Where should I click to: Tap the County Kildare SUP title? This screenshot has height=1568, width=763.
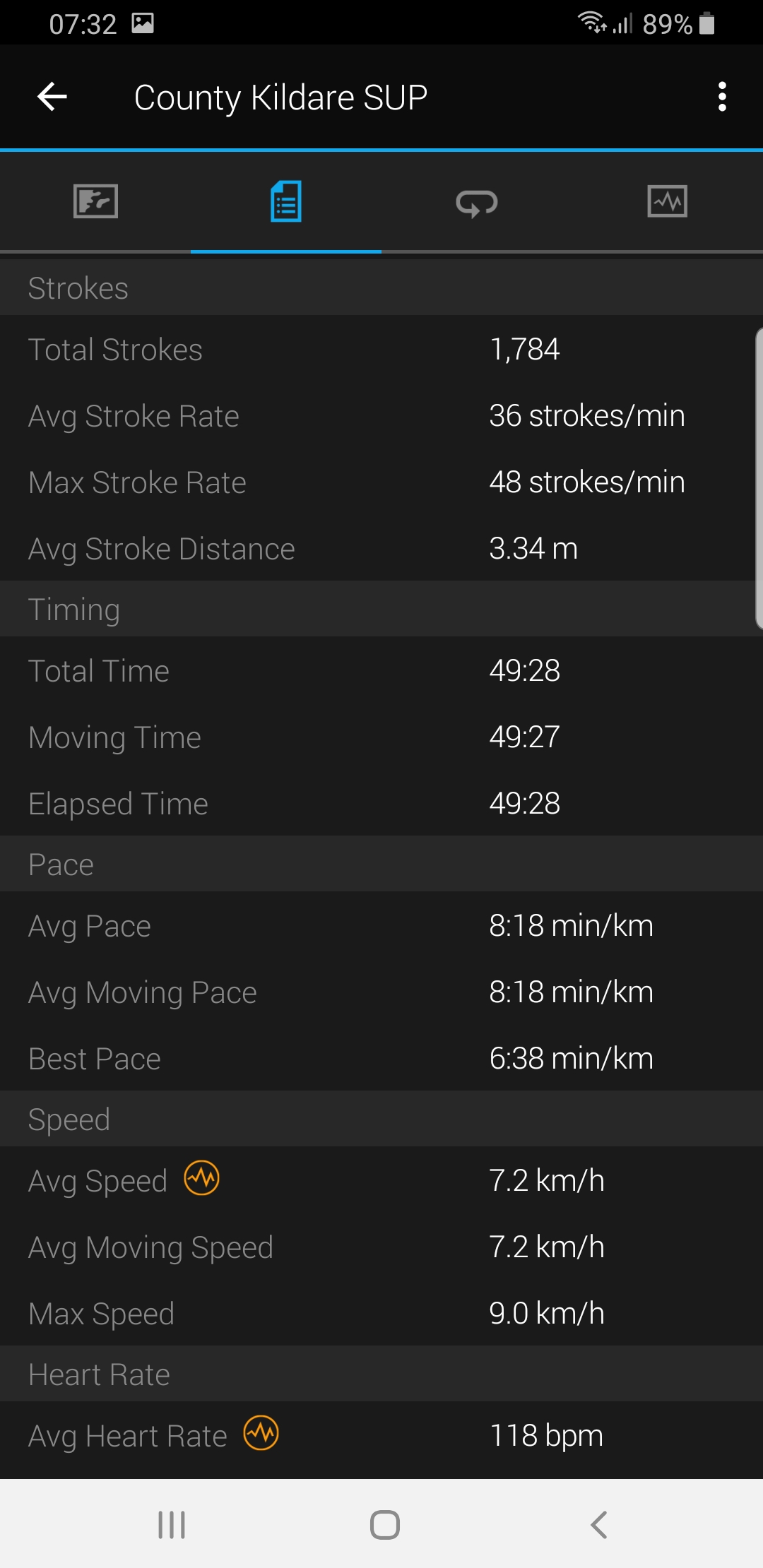[x=280, y=96]
